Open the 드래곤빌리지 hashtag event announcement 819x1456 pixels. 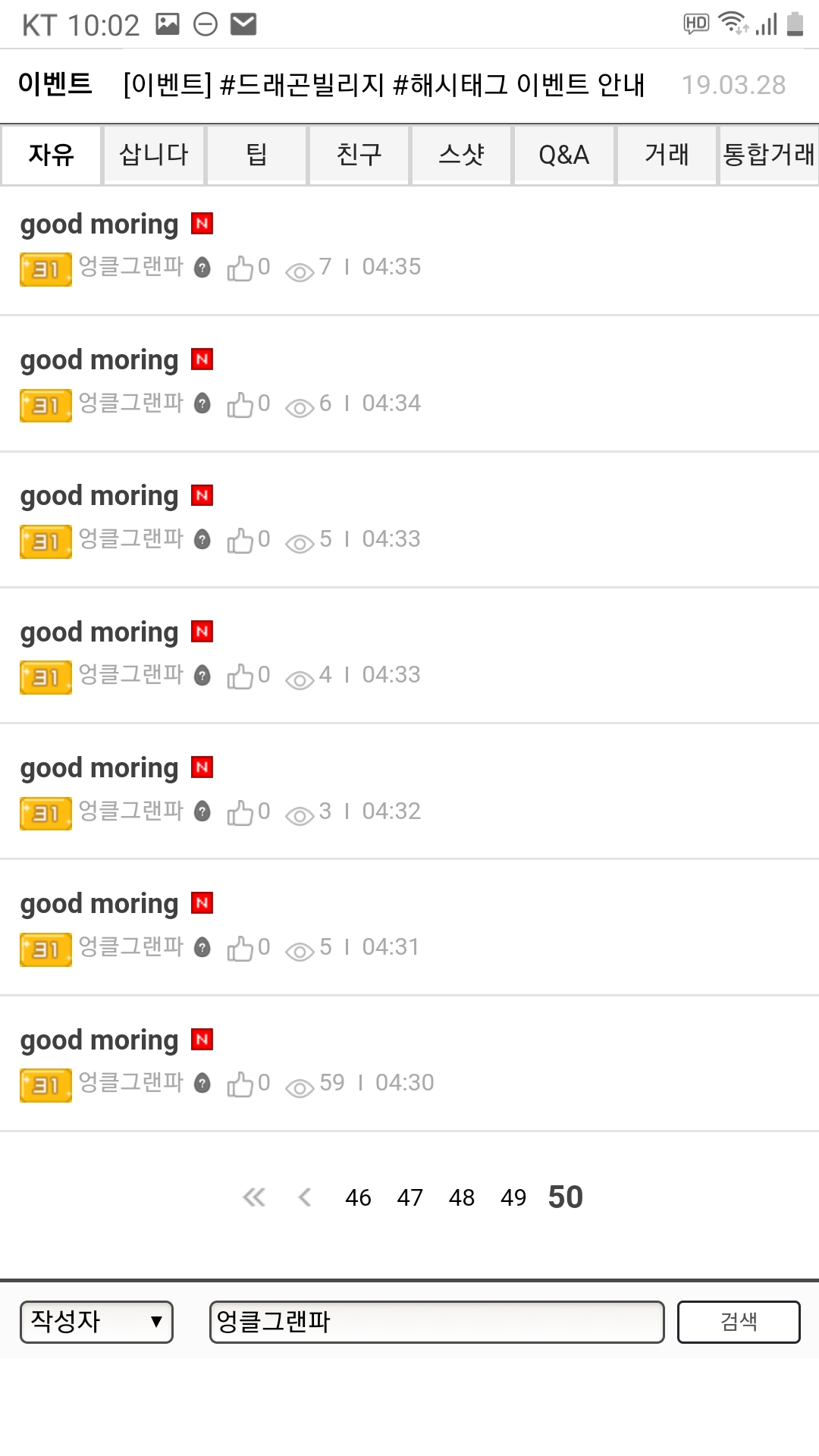[x=384, y=85]
